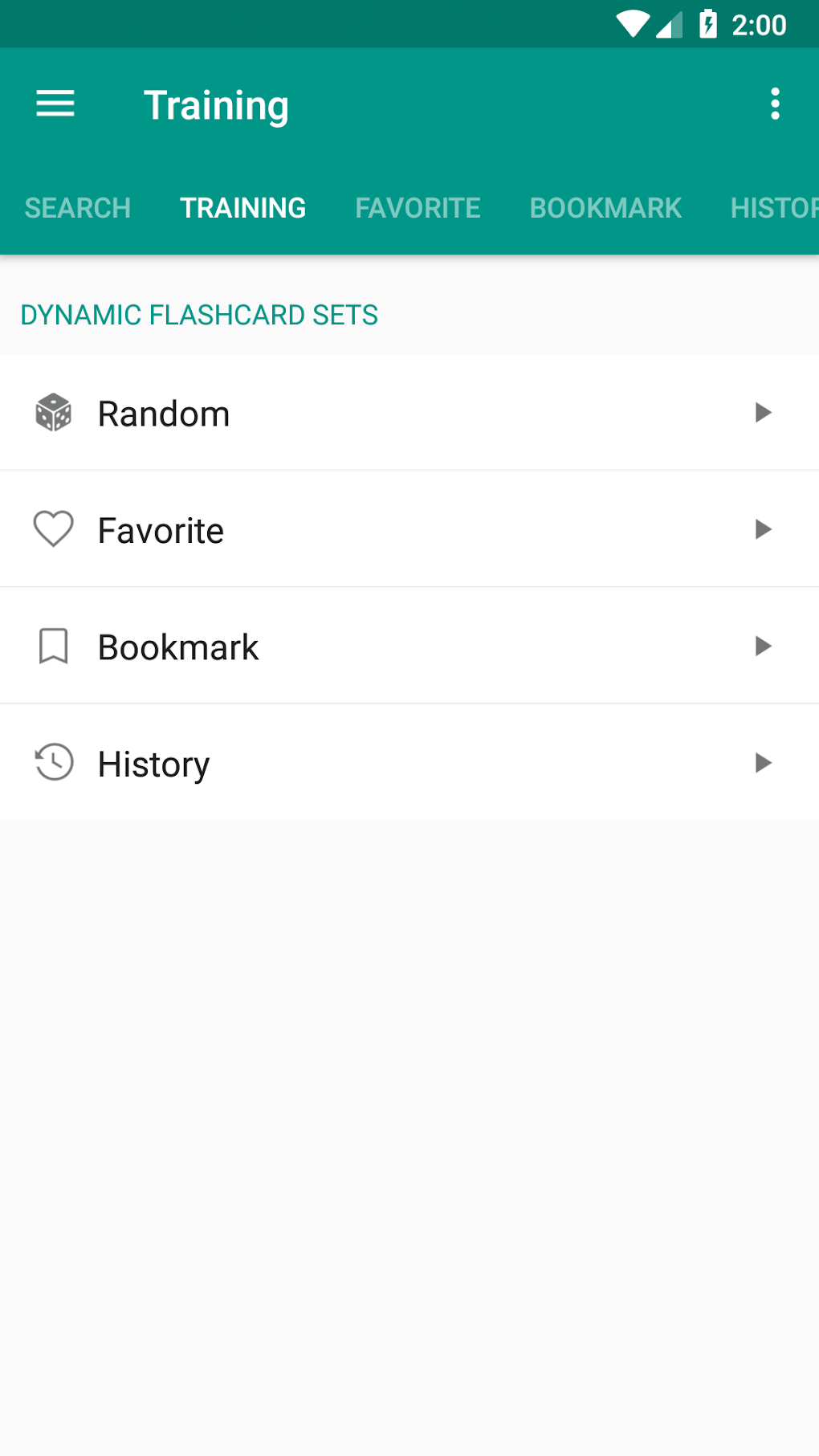
Task: Open the overflow options menu
Action: [775, 104]
